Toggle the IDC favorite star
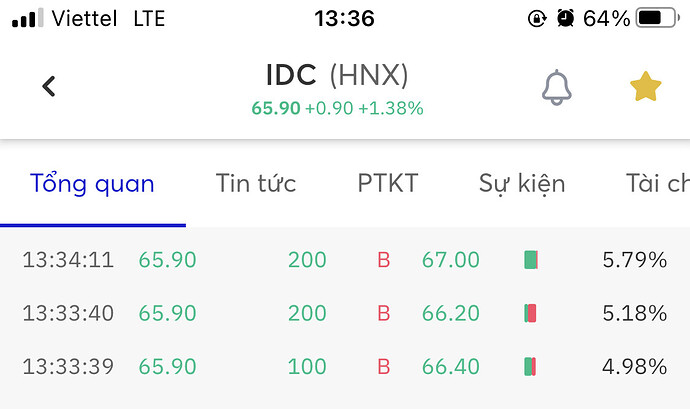Viewport: 690px width, 409px height. coord(646,87)
